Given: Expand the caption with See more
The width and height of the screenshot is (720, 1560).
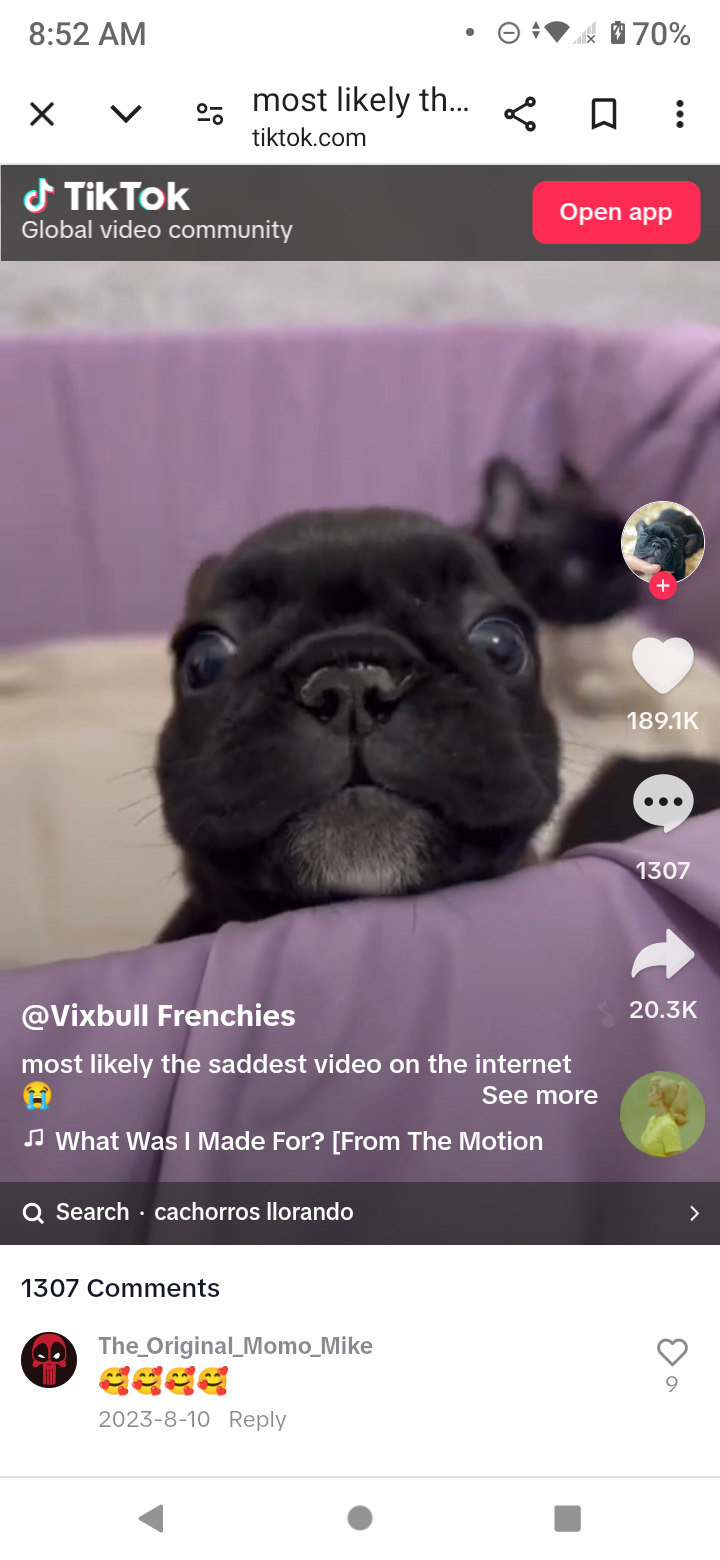Looking at the screenshot, I should (539, 1095).
